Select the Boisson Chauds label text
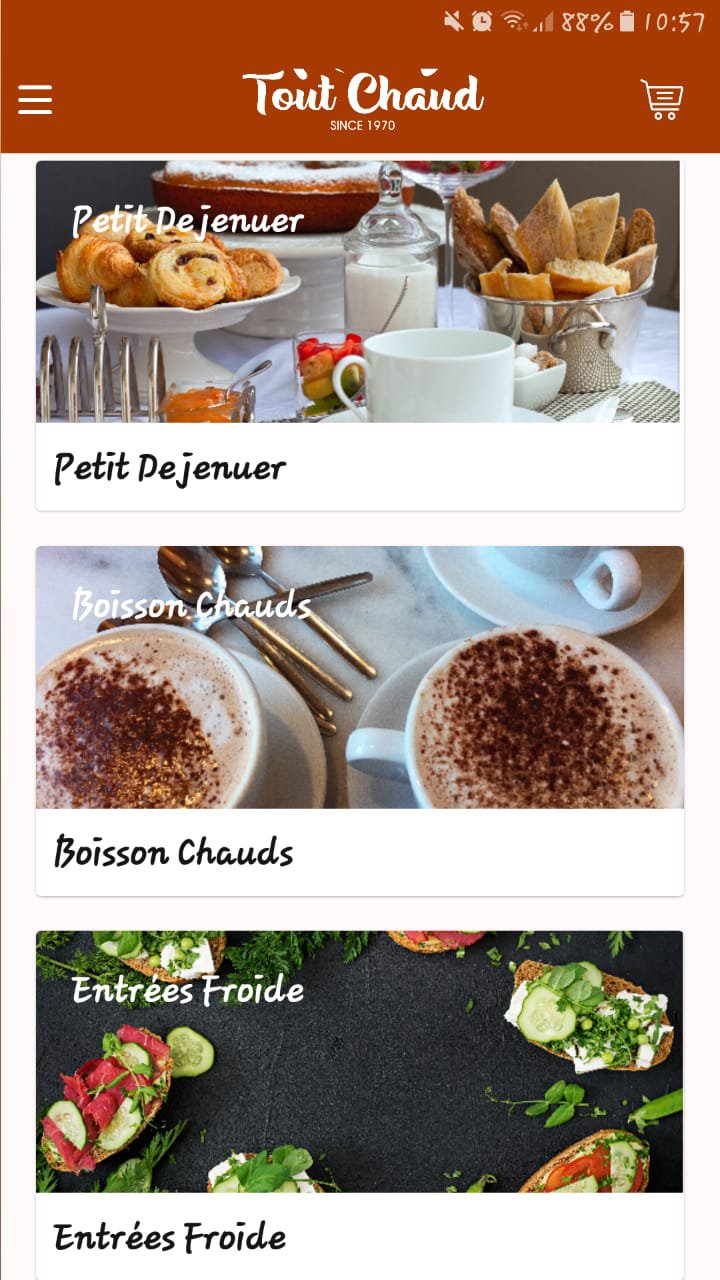This screenshot has width=720, height=1280. pos(173,852)
